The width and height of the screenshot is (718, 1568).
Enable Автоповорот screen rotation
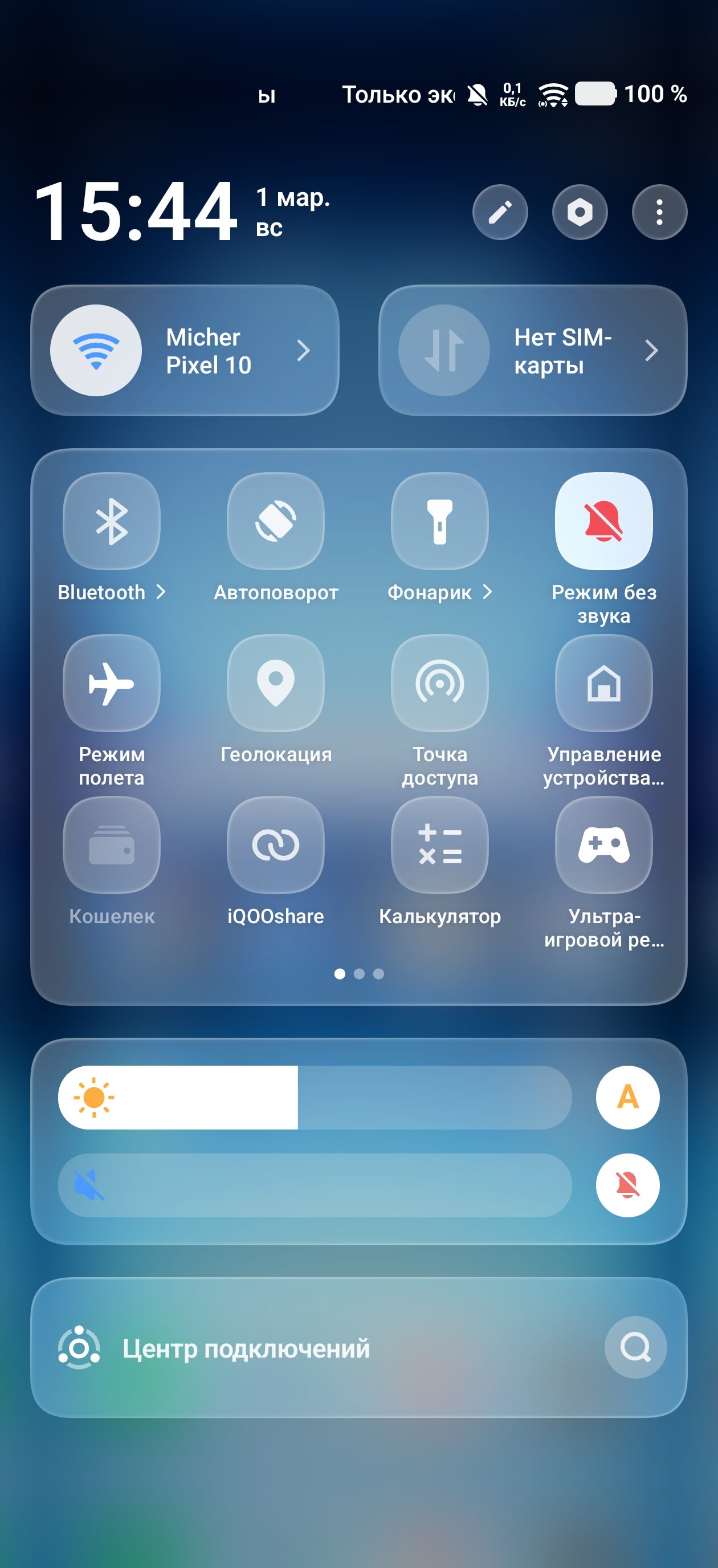coord(276,521)
